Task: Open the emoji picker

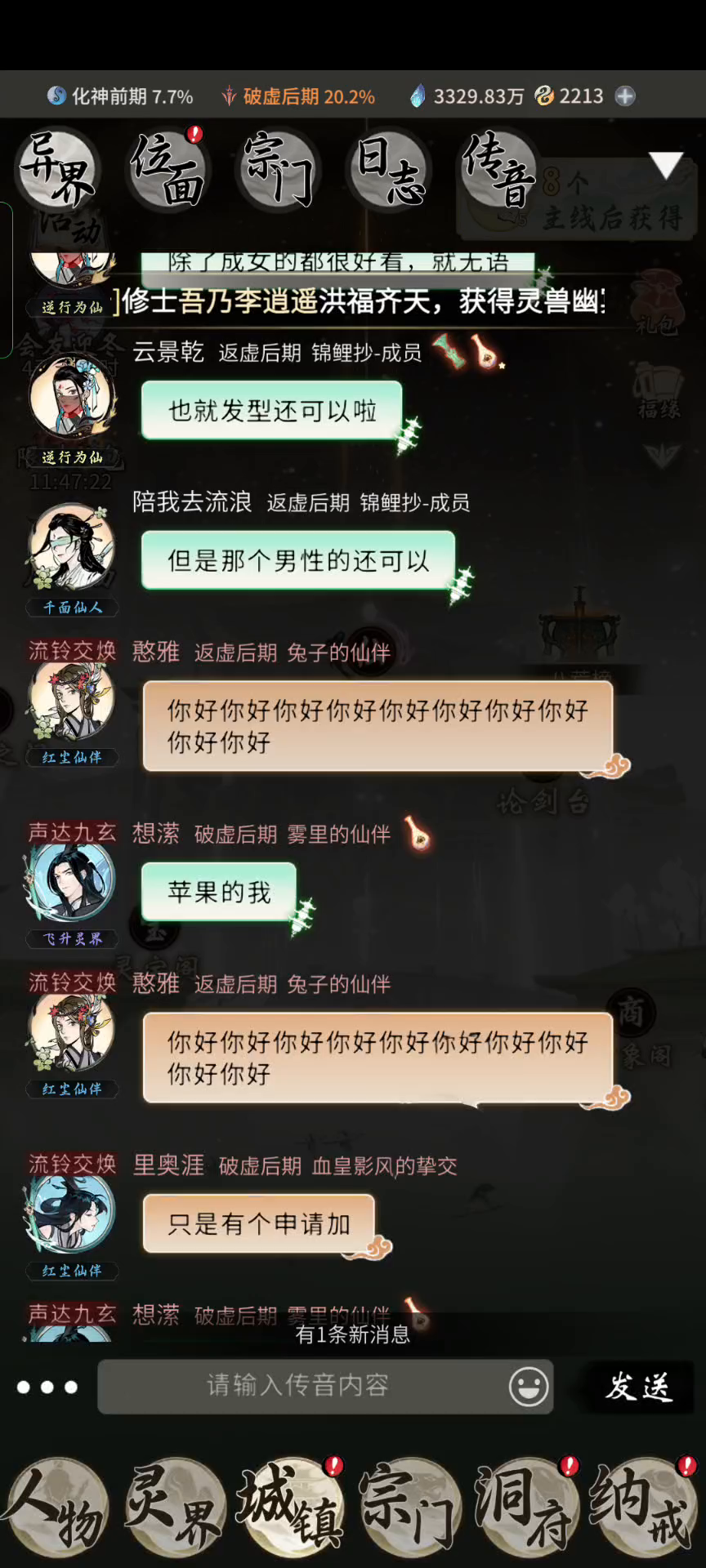Action: tap(529, 1387)
